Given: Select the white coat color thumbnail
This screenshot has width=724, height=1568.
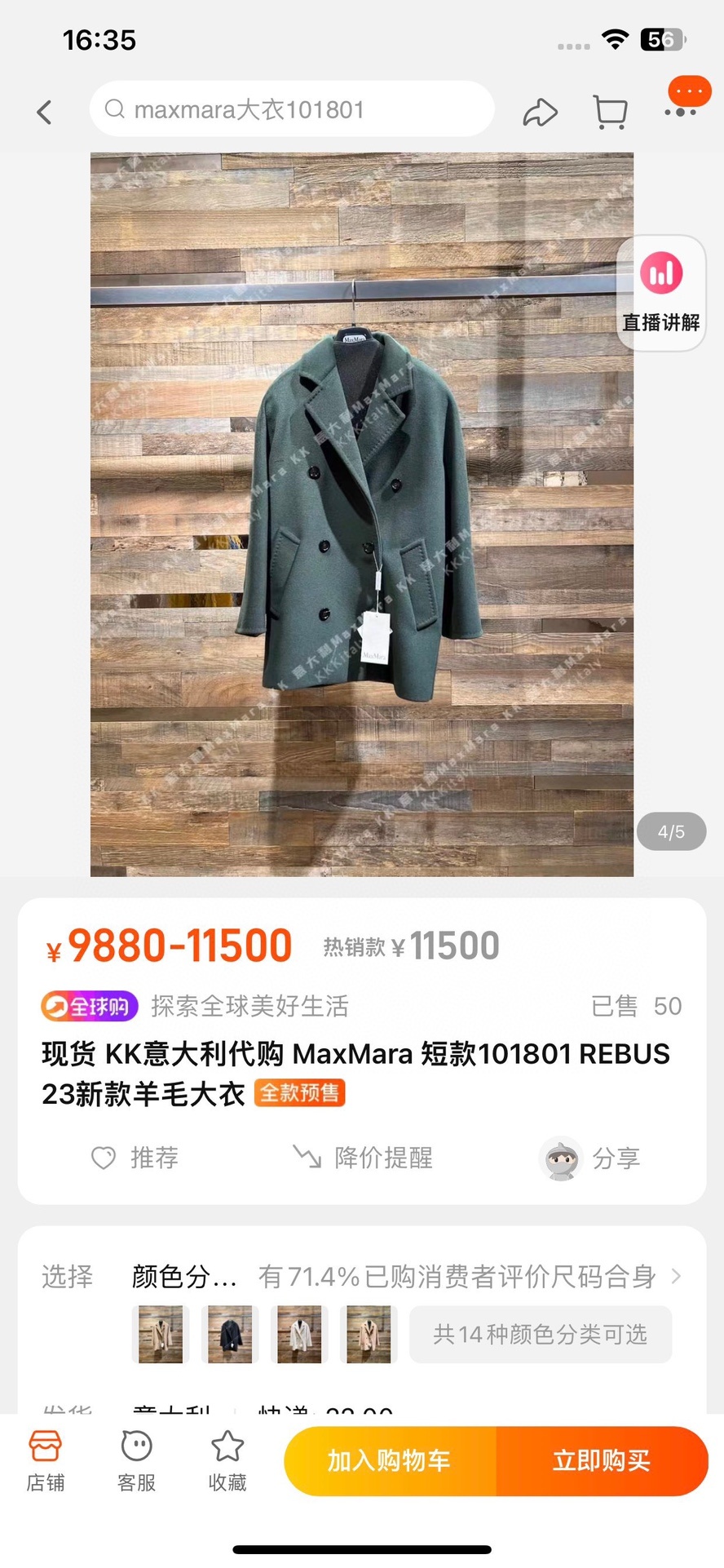Looking at the screenshot, I should tap(299, 1334).
